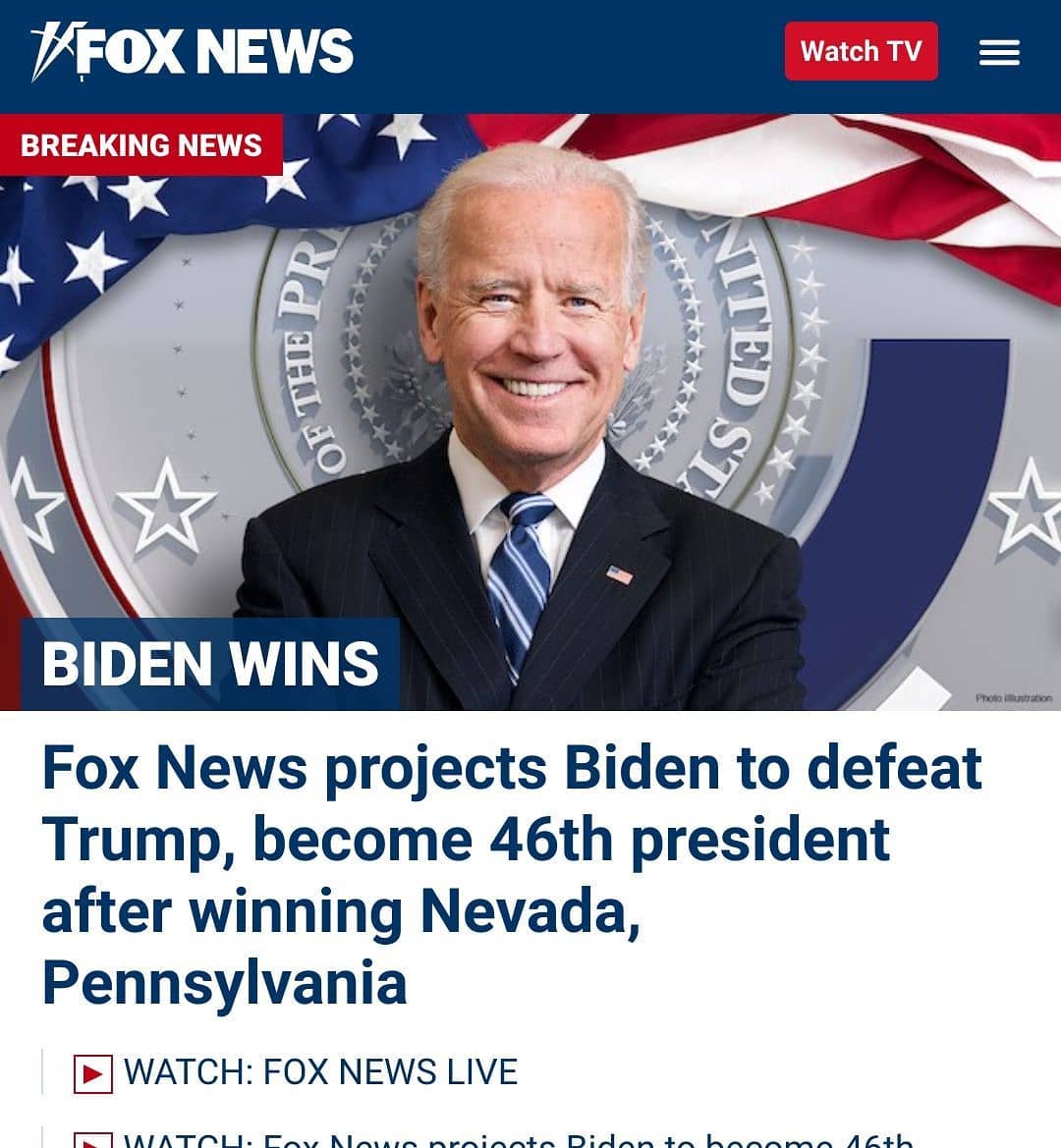Open the WATCH: Biden to become 46th link
This screenshot has height=1148, width=1061.
click(519, 1139)
